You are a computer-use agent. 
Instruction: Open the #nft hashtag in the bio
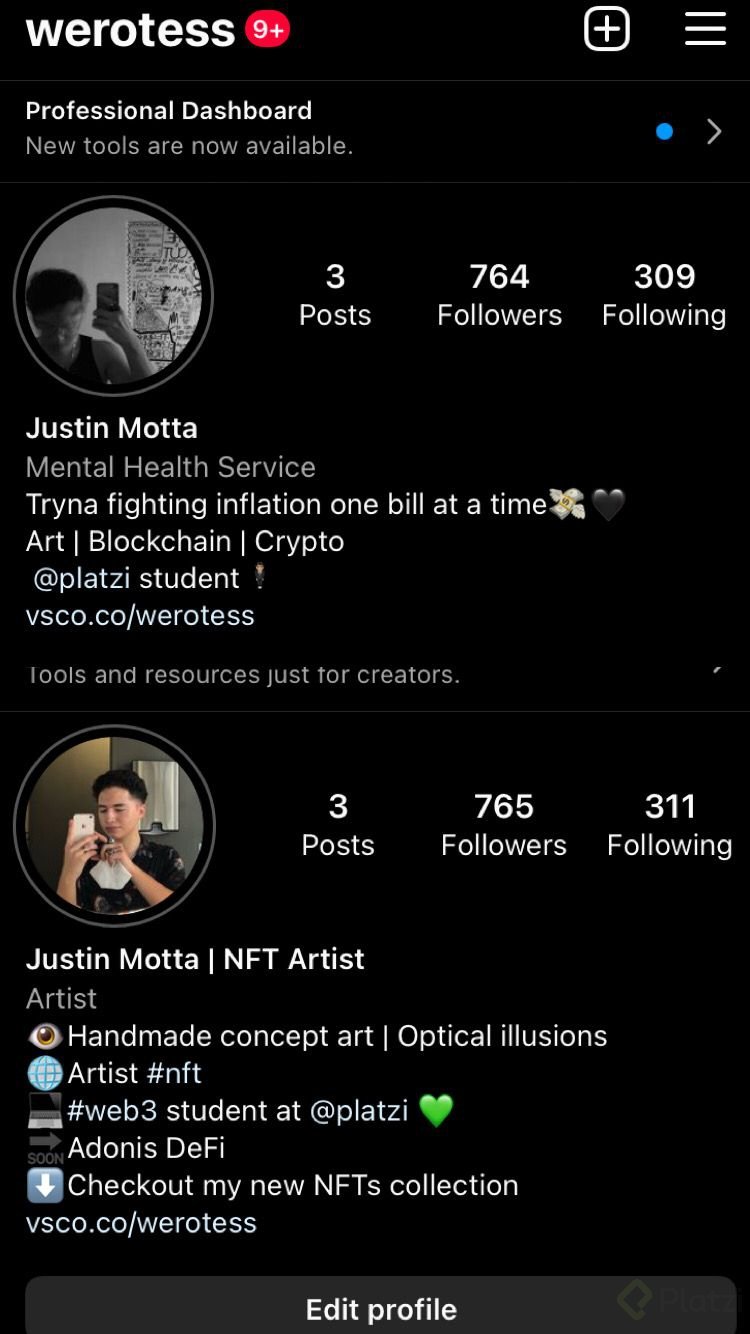point(174,1073)
